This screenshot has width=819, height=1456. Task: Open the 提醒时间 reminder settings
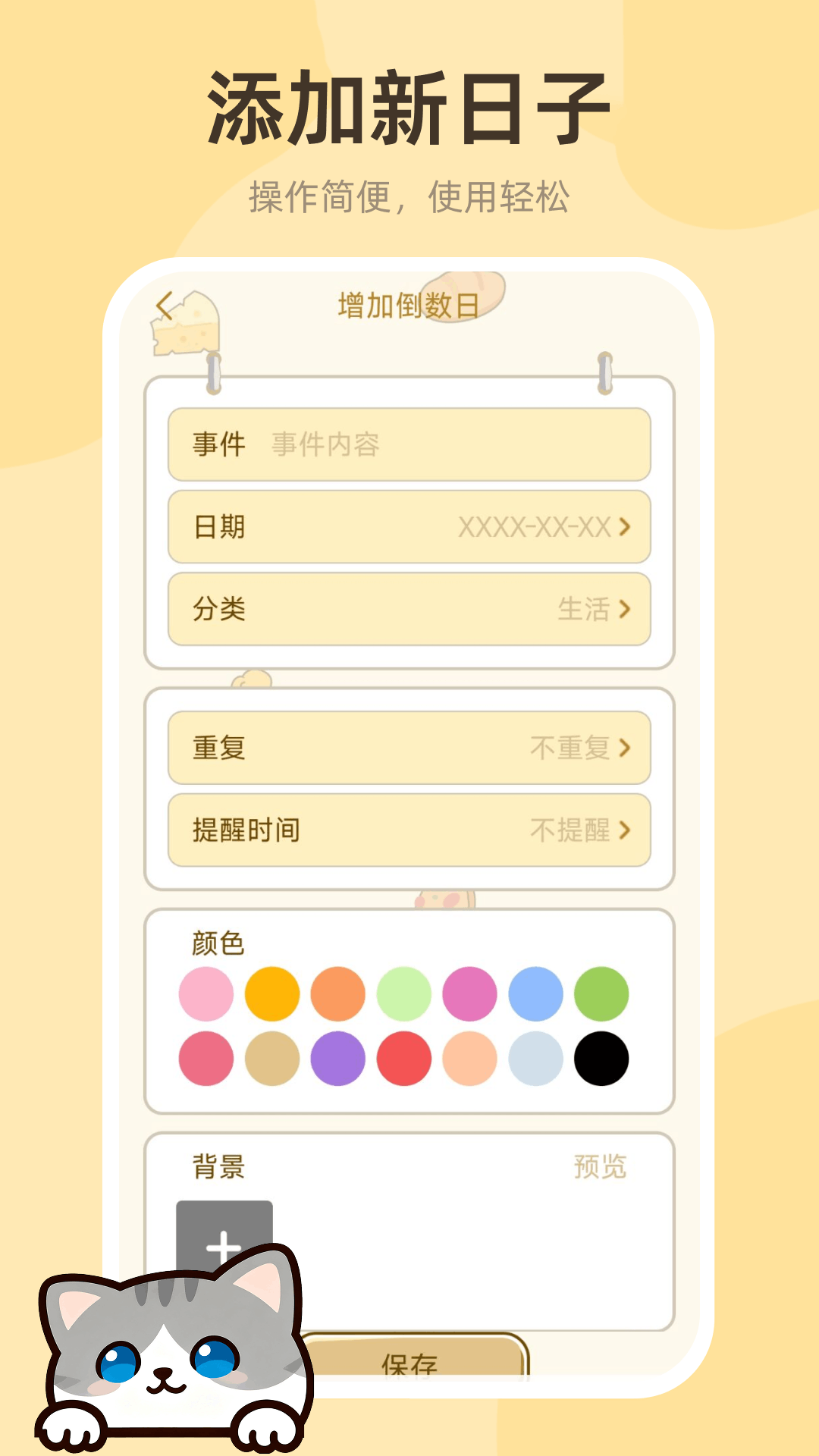point(409,830)
